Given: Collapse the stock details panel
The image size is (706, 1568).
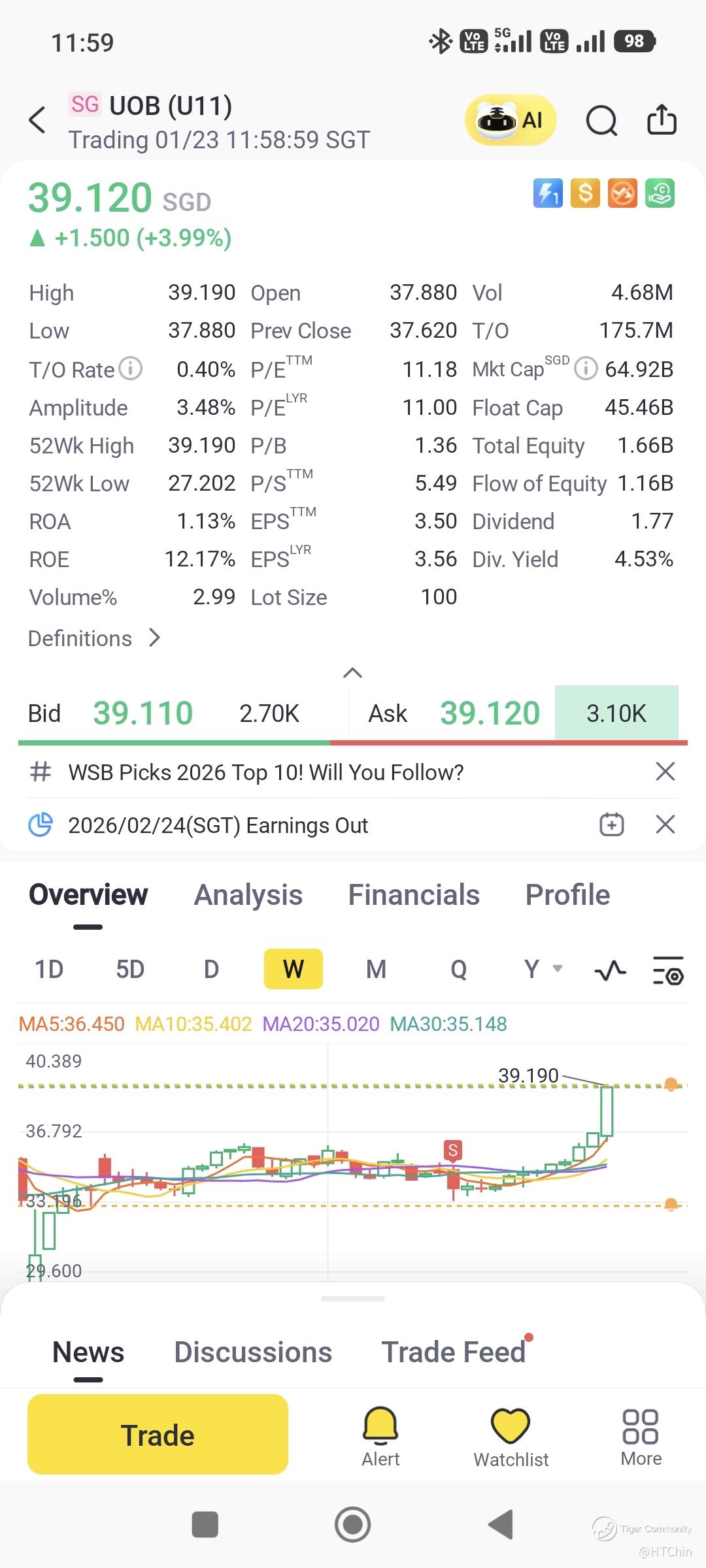Looking at the screenshot, I should (x=352, y=673).
